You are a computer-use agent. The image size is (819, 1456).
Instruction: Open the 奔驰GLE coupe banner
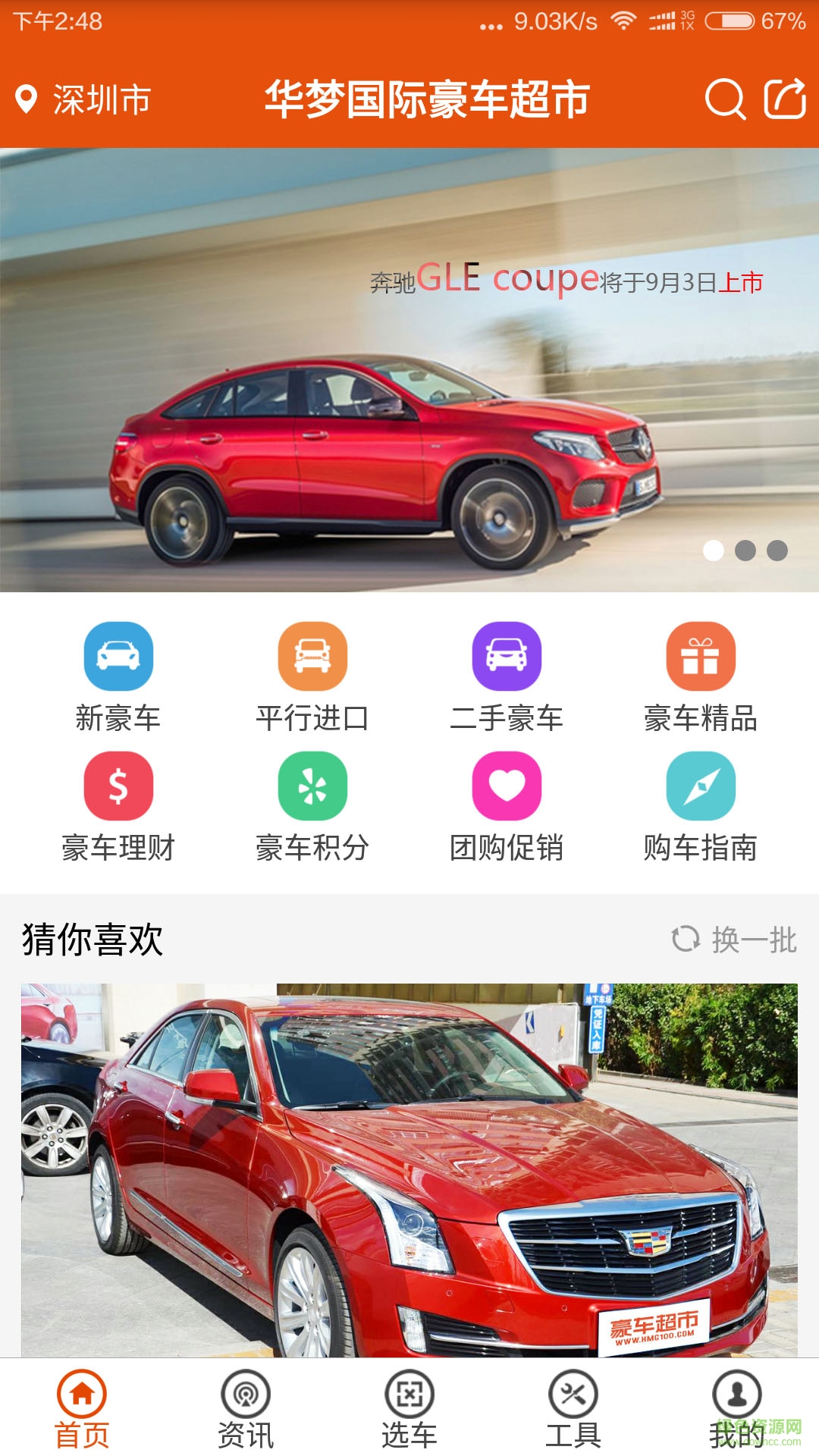(409, 370)
